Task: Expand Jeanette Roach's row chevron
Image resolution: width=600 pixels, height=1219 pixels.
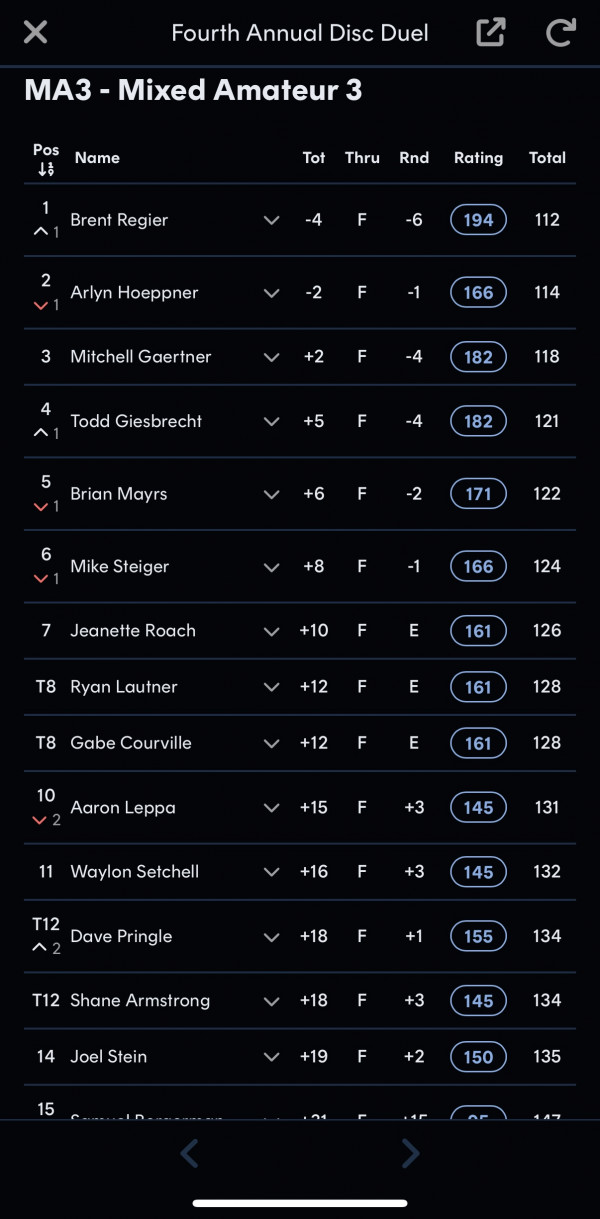Action: pyautogui.click(x=271, y=631)
